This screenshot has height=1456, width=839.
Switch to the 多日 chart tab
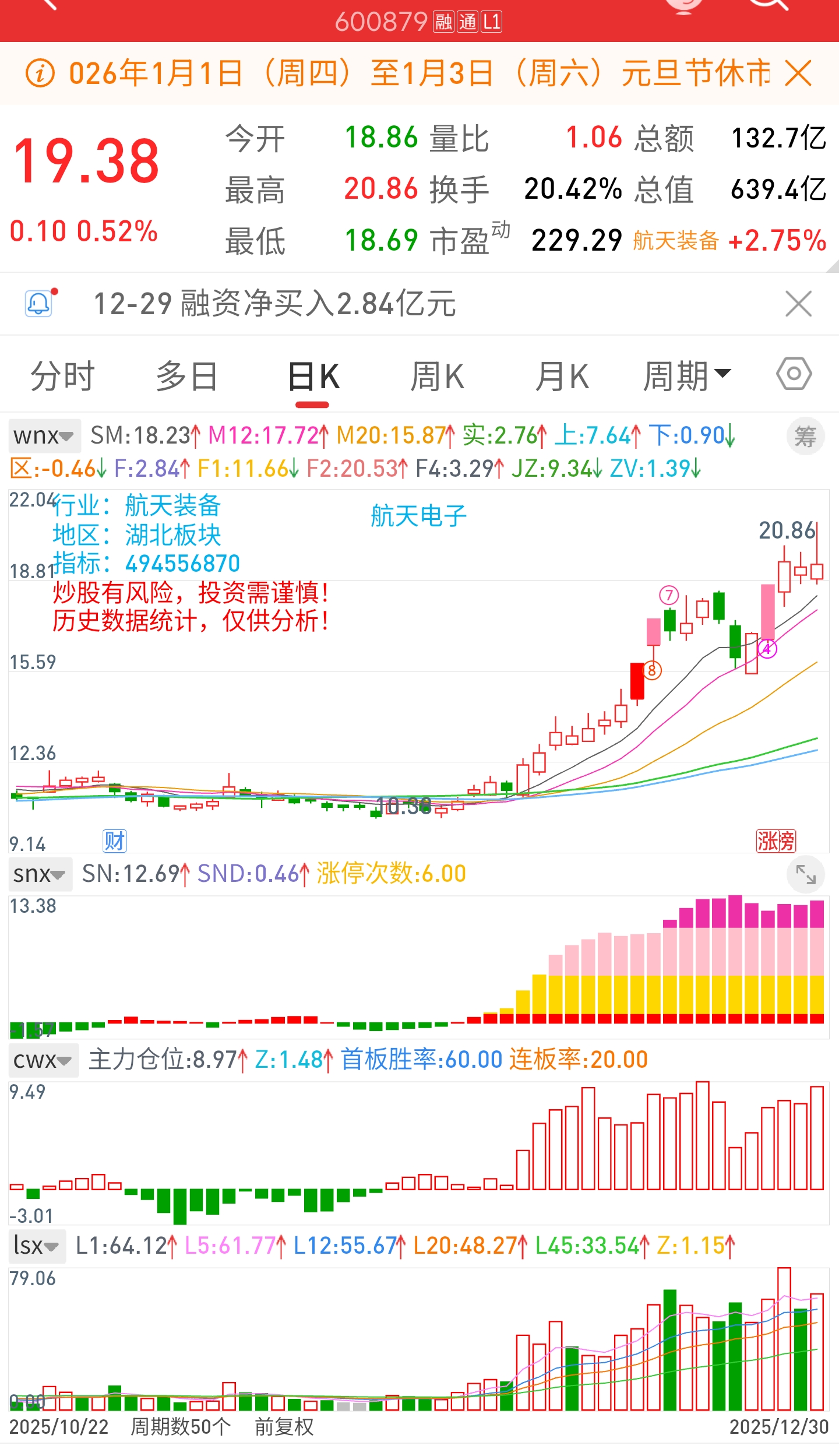(x=187, y=376)
